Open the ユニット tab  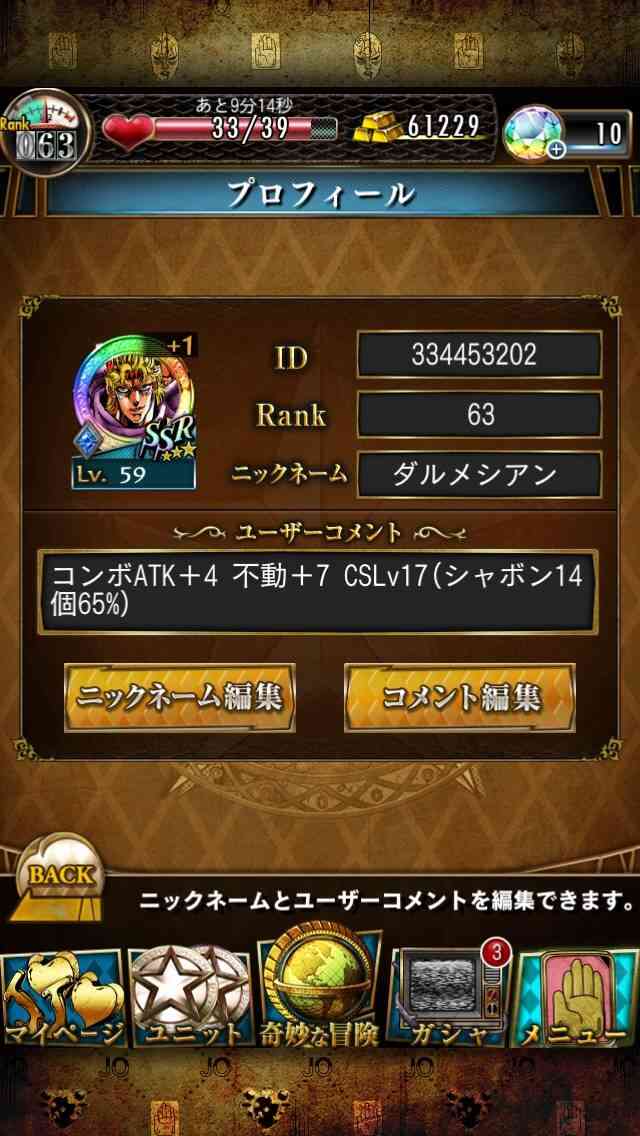192,998
